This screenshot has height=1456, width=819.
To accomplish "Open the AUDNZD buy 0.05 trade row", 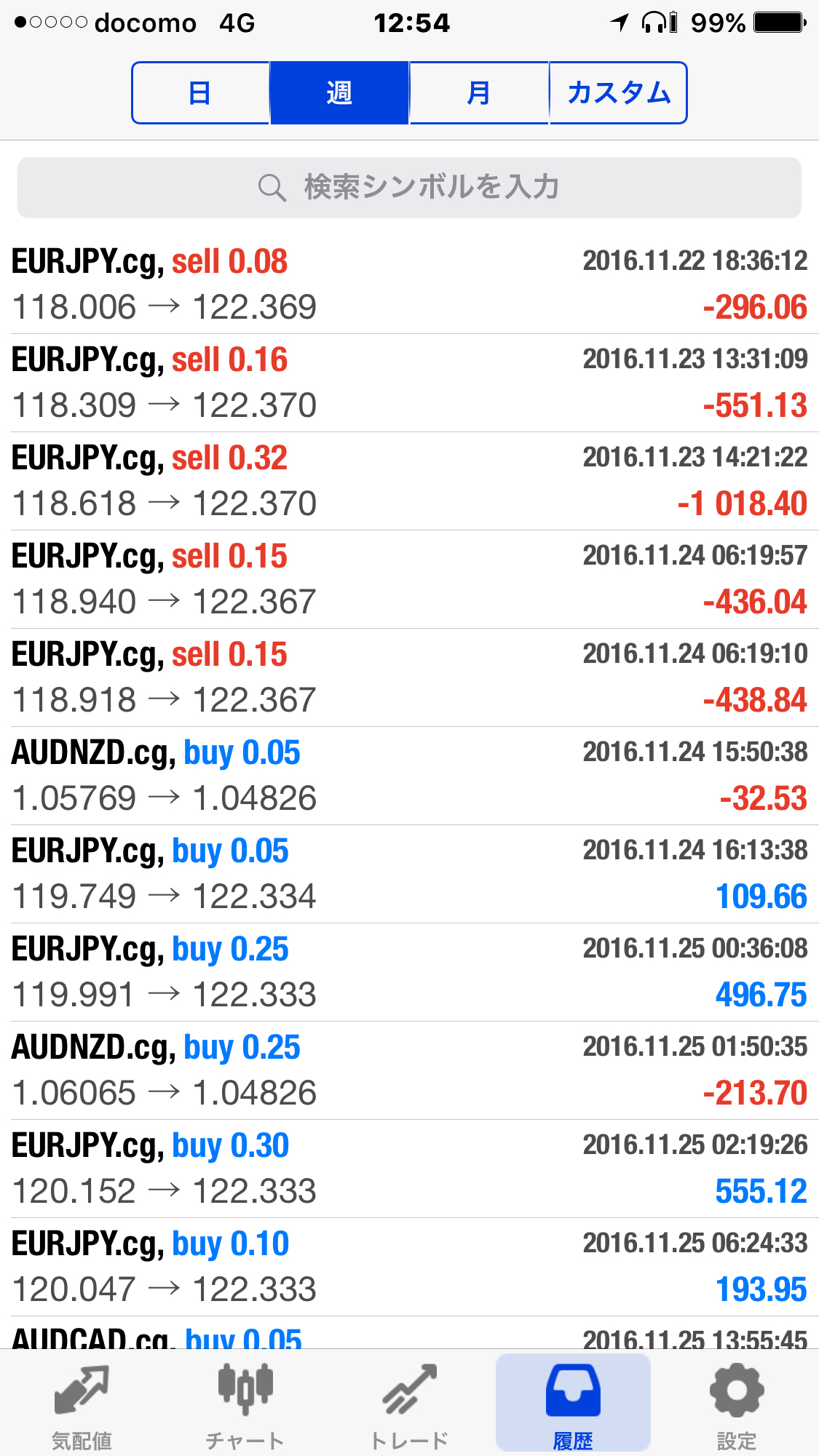I will point(409,776).
